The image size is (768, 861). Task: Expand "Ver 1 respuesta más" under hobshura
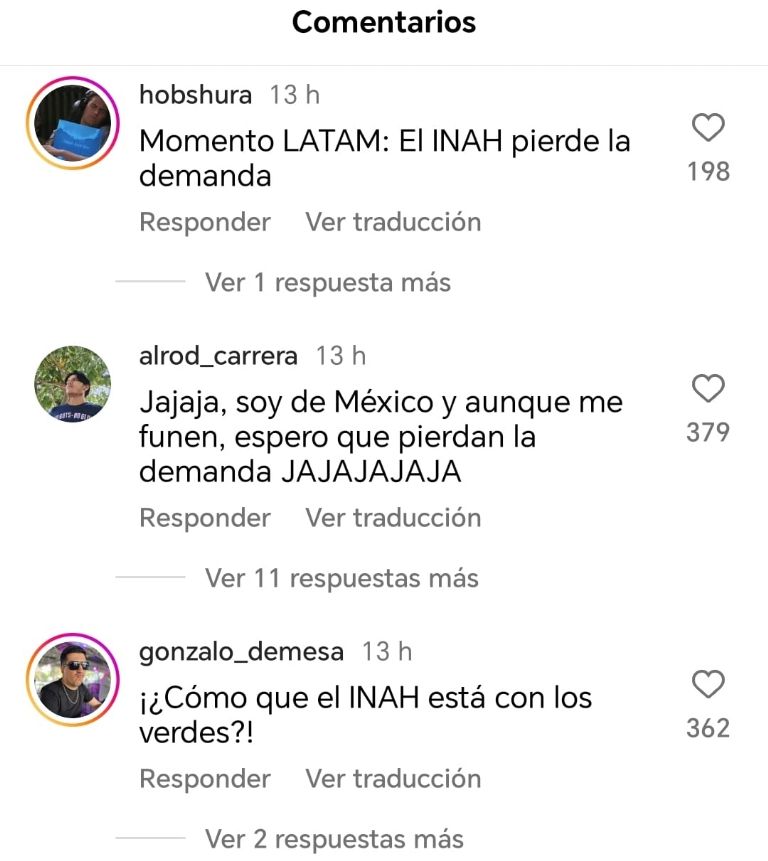pos(328,283)
